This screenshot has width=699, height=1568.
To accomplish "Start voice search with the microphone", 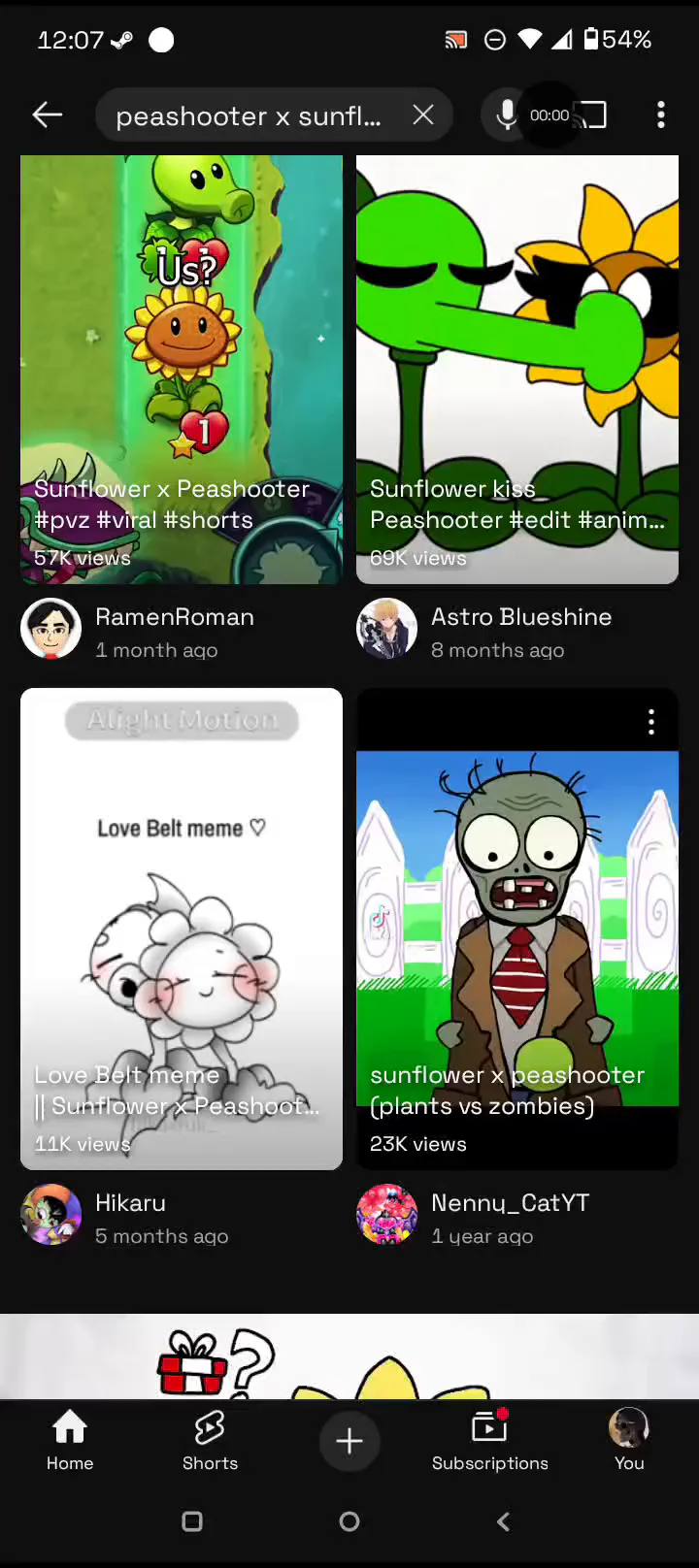I will pyautogui.click(x=506, y=115).
